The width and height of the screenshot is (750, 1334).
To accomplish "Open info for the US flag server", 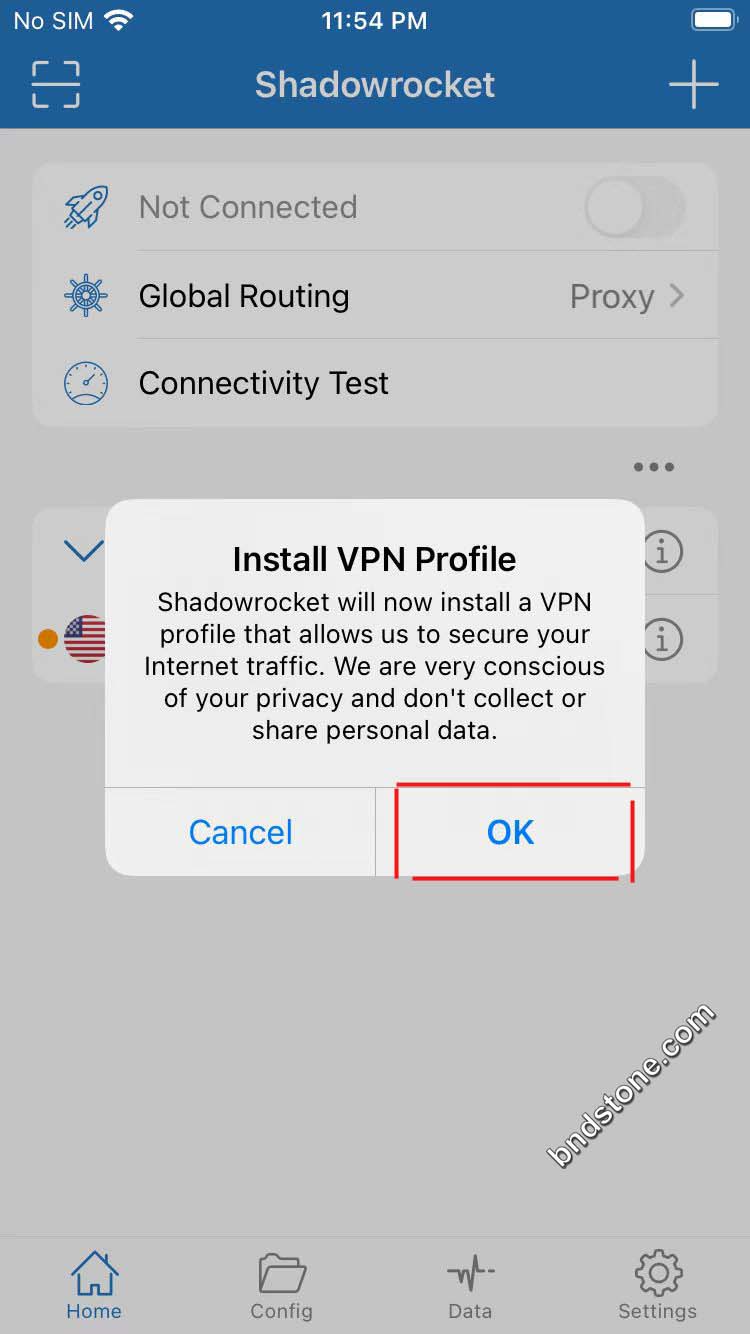I will point(661,638).
